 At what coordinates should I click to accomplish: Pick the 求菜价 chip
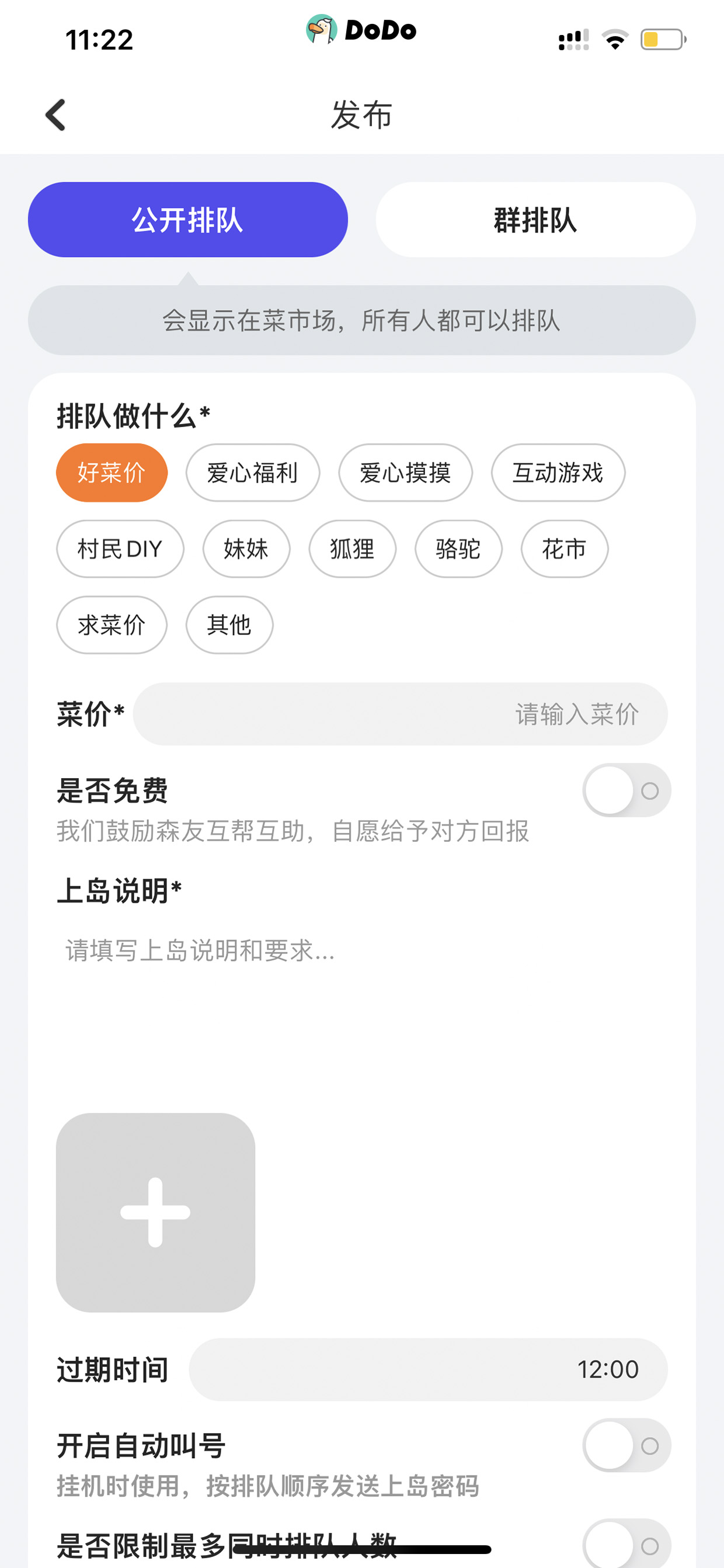point(112,625)
